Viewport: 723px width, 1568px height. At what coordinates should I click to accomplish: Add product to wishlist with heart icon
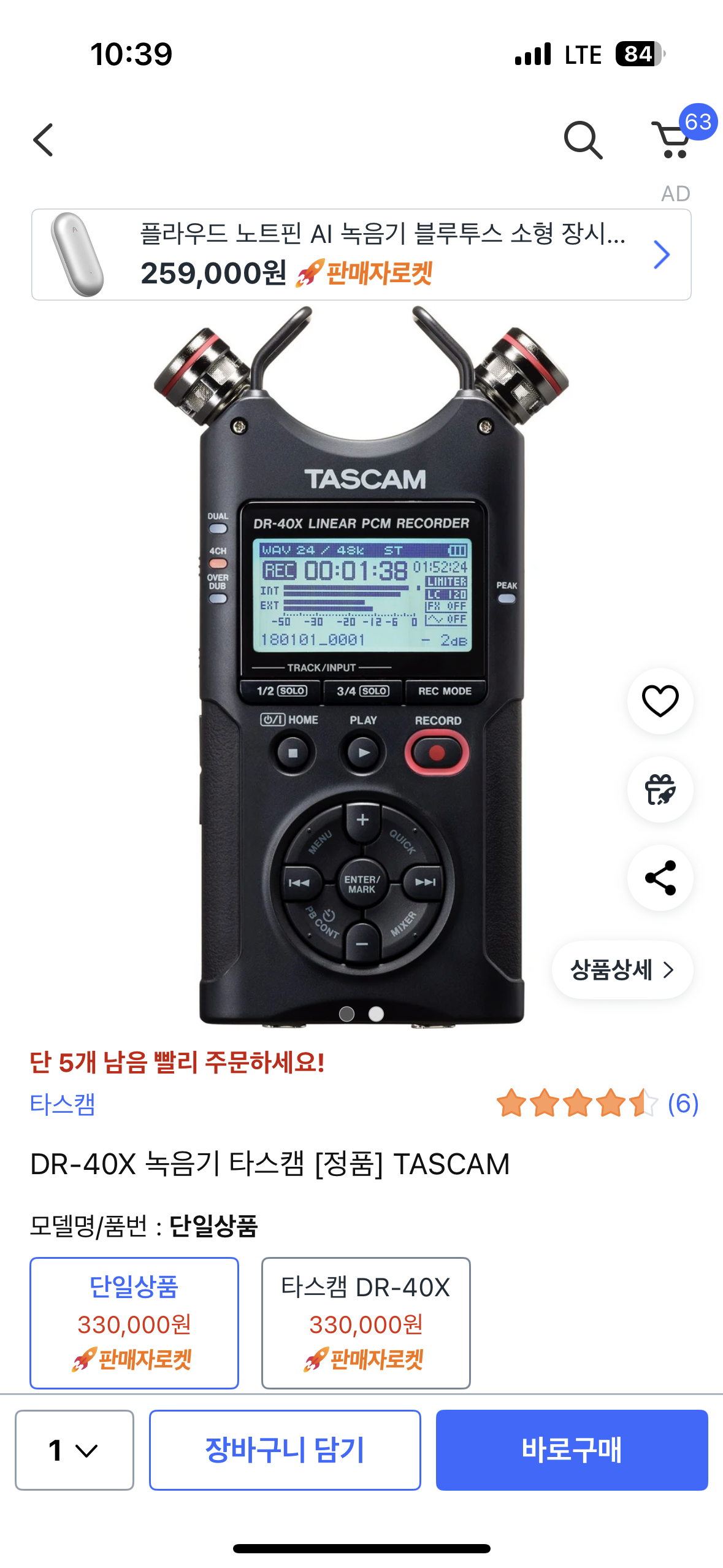tap(660, 701)
